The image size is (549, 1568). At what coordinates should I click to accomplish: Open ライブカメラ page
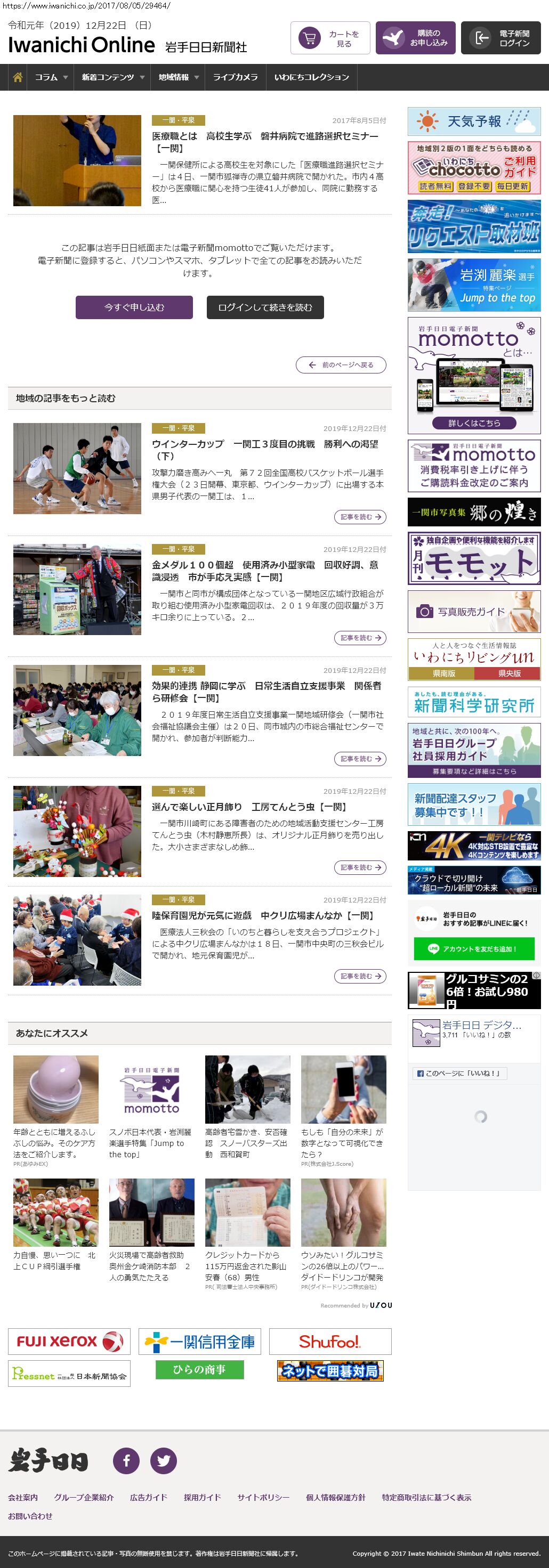pyautogui.click(x=235, y=77)
